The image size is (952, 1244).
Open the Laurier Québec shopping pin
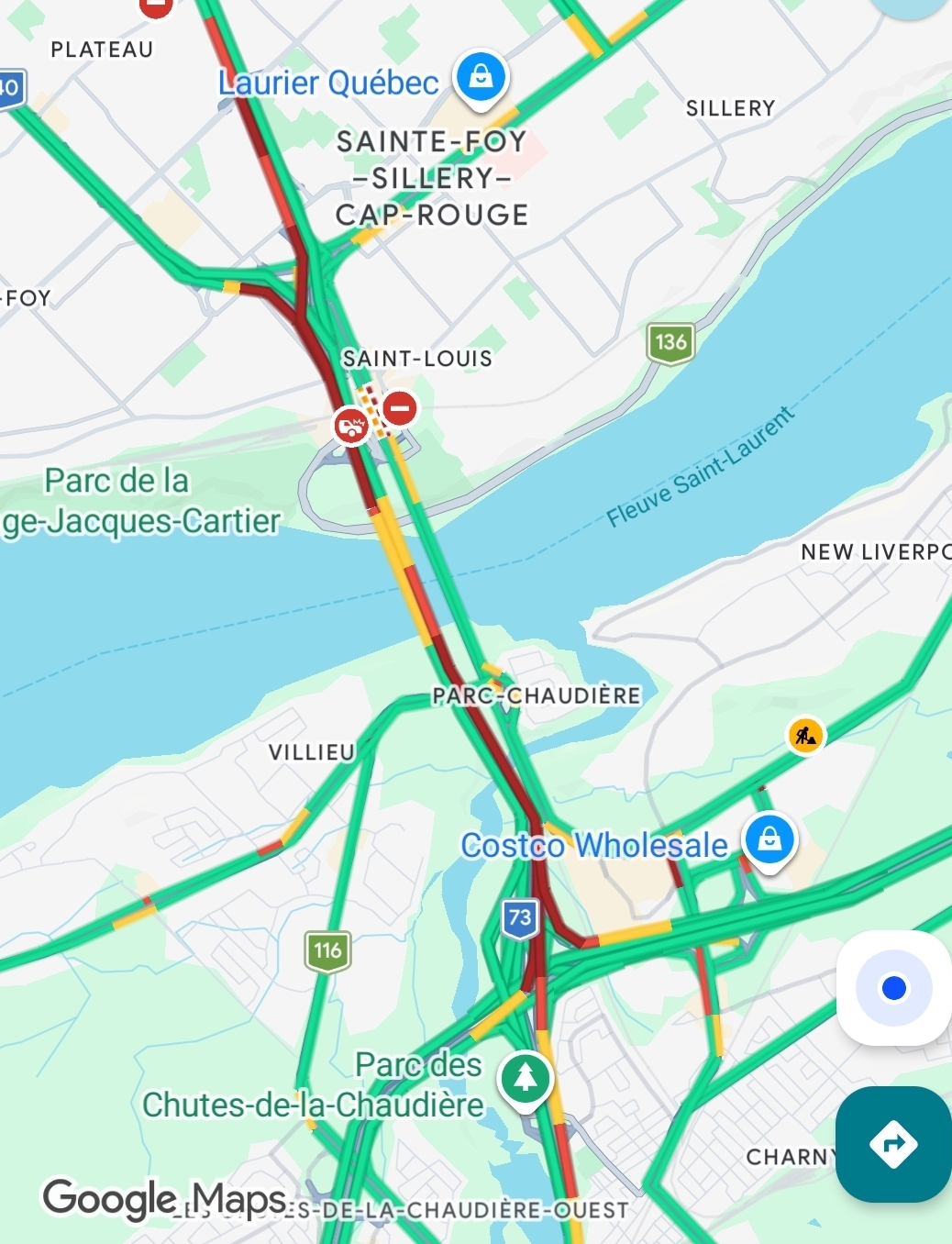(482, 76)
